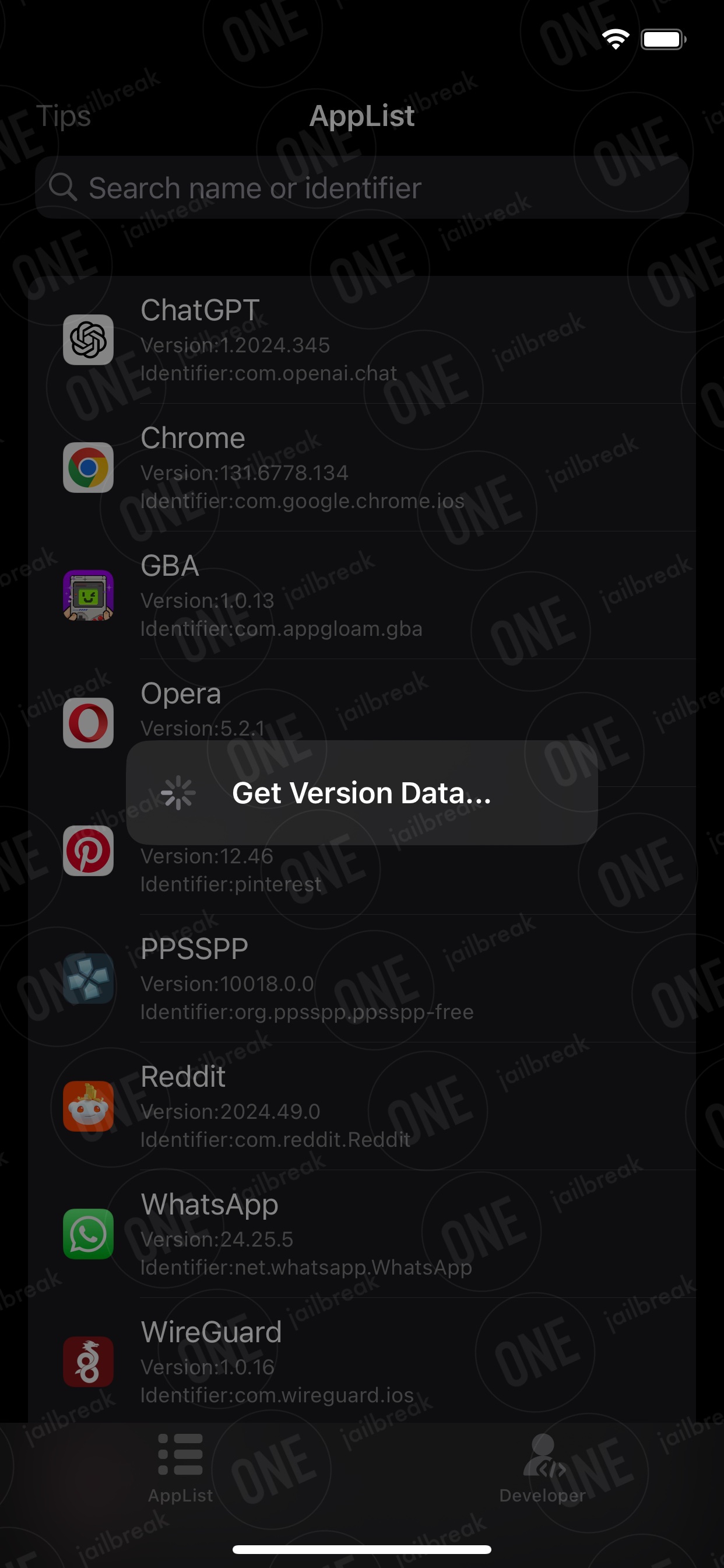Tap the search name or identifier field

(362, 187)
